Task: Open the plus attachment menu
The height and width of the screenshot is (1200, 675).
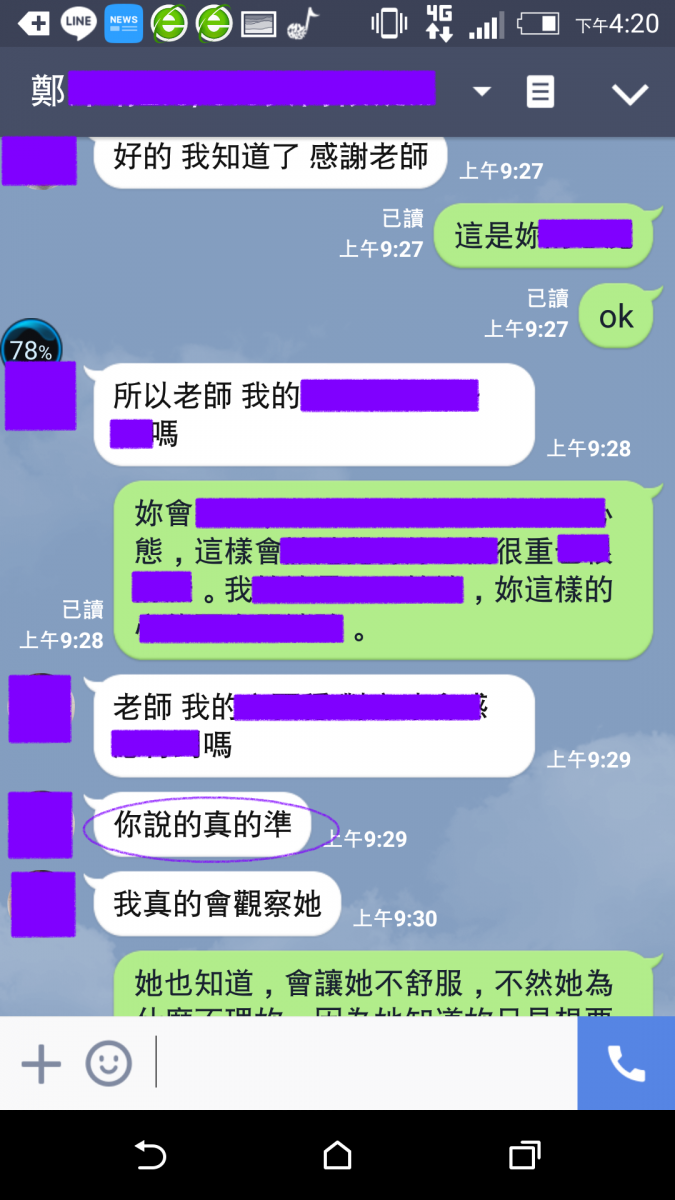Action: click(x=41, y=1064)
